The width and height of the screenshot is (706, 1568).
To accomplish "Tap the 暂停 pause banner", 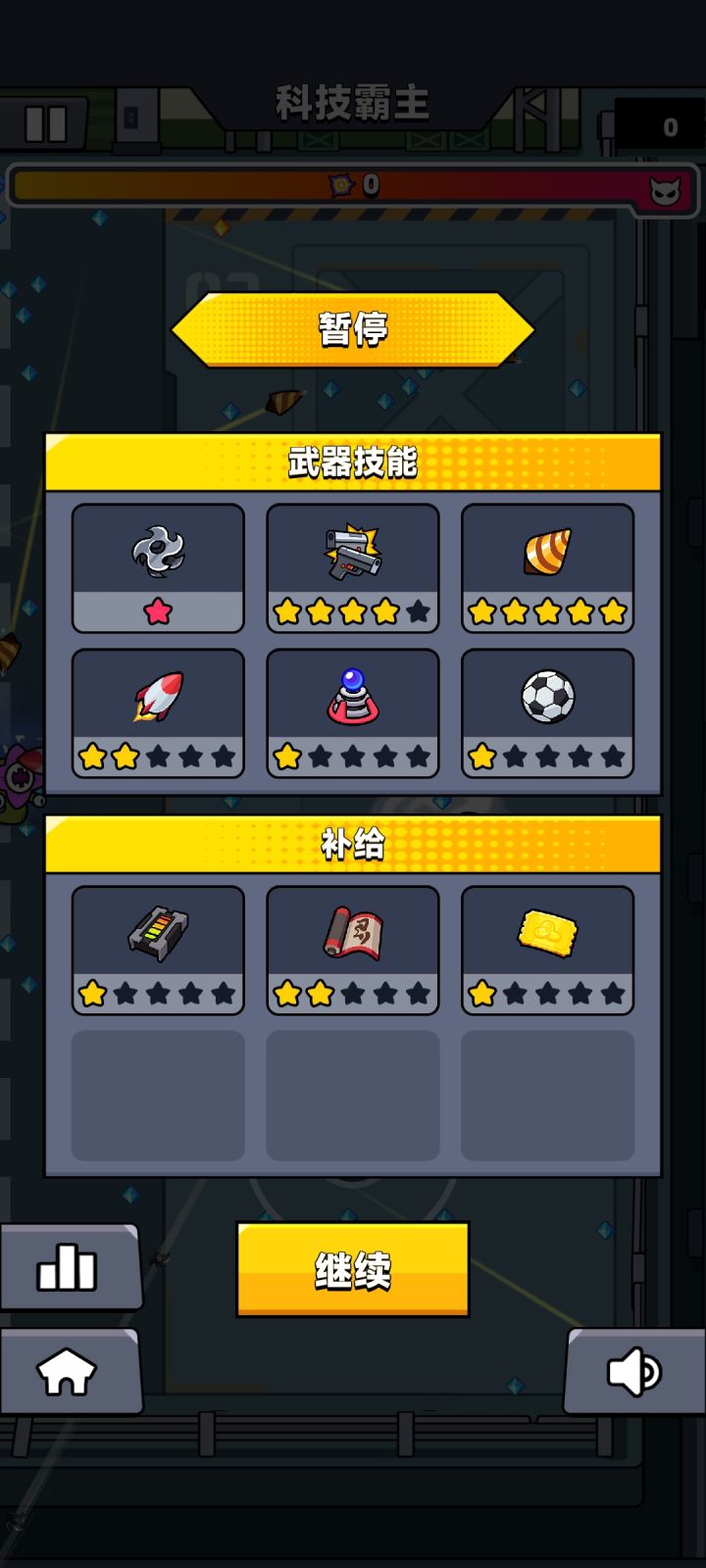I will pyautogui.click(x=352, y=329).
